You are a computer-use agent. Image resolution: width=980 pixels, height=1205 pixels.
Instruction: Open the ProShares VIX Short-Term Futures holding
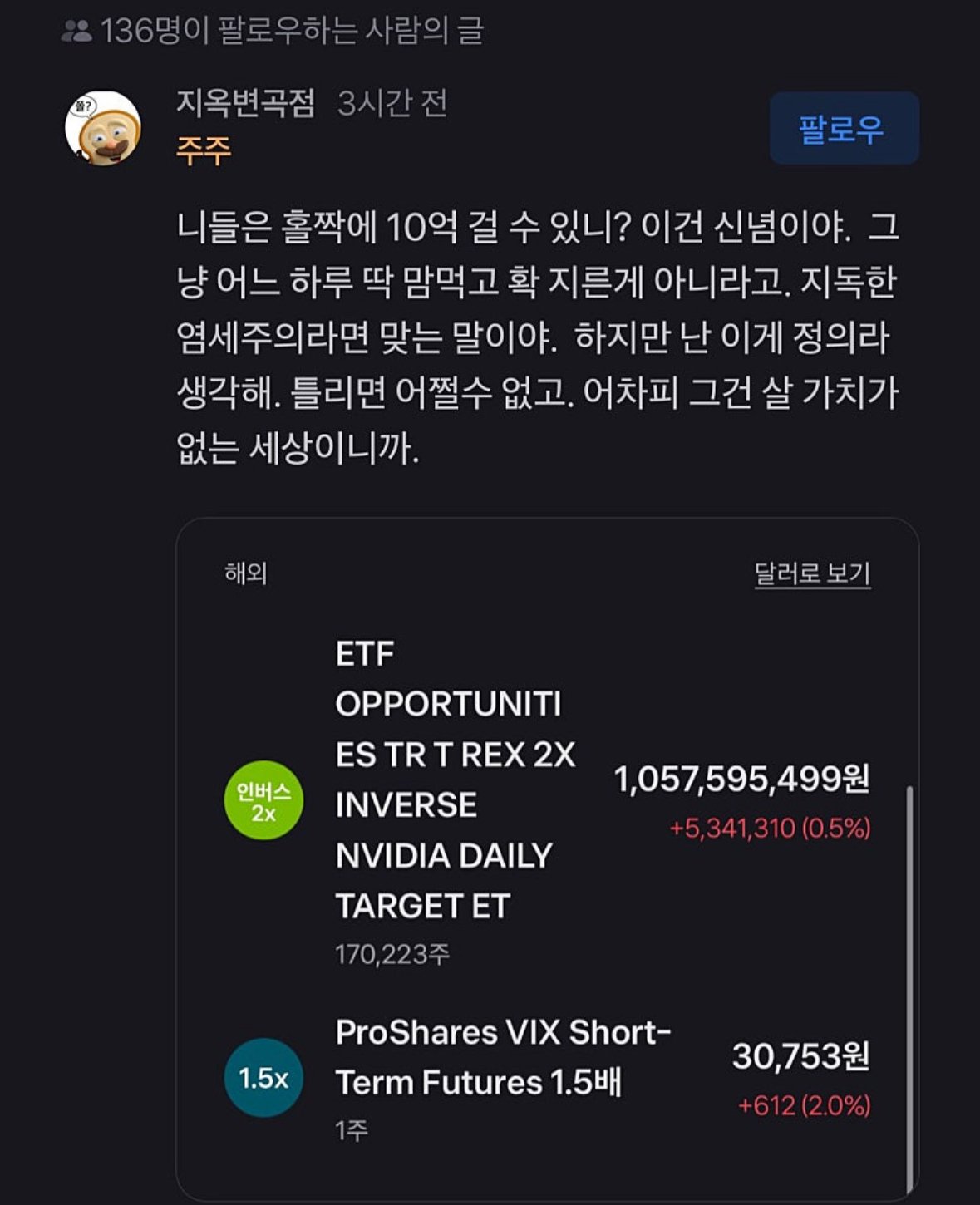pos(502,1058)
